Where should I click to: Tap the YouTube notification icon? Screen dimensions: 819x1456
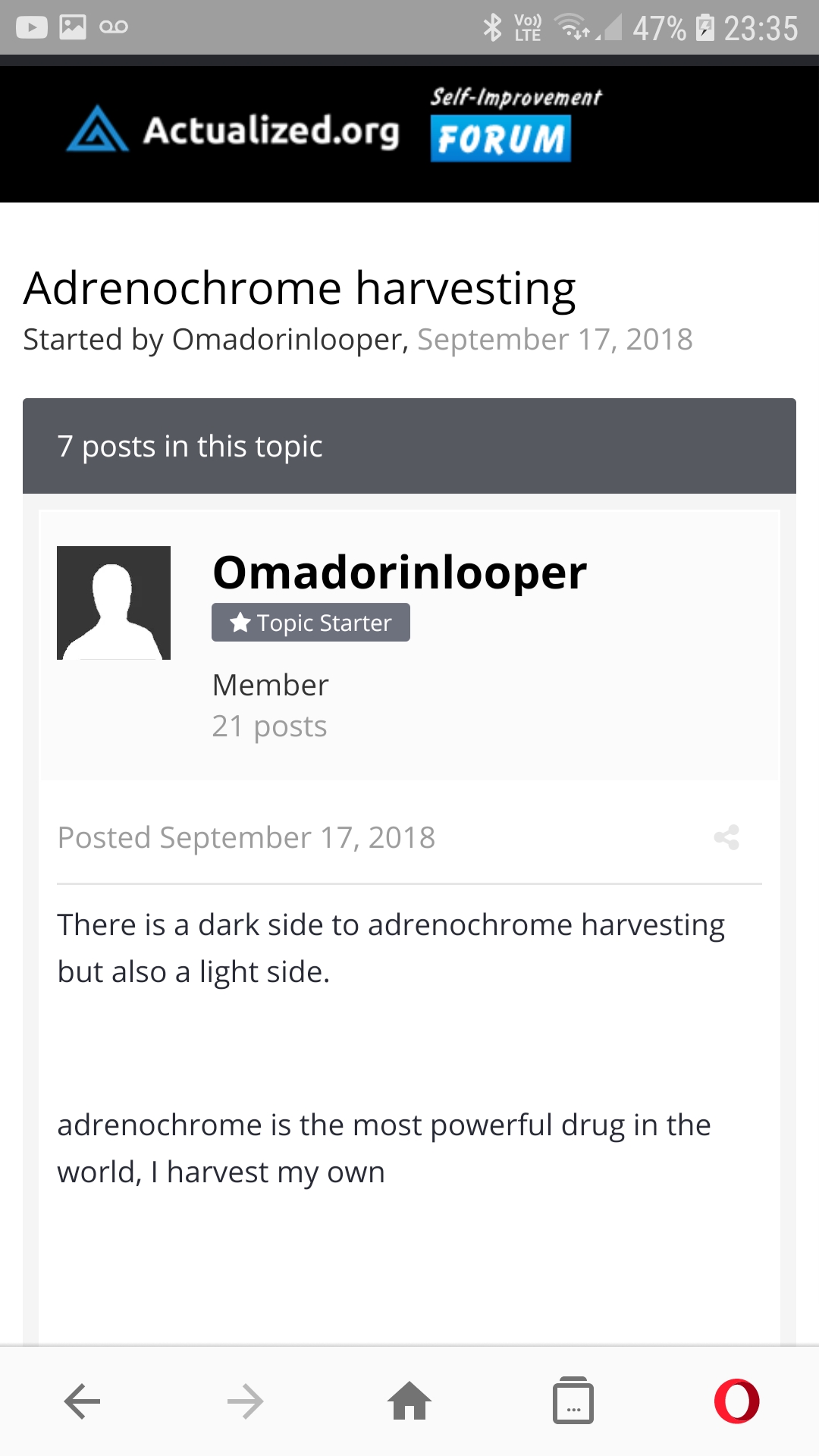(x=31, y=27)
